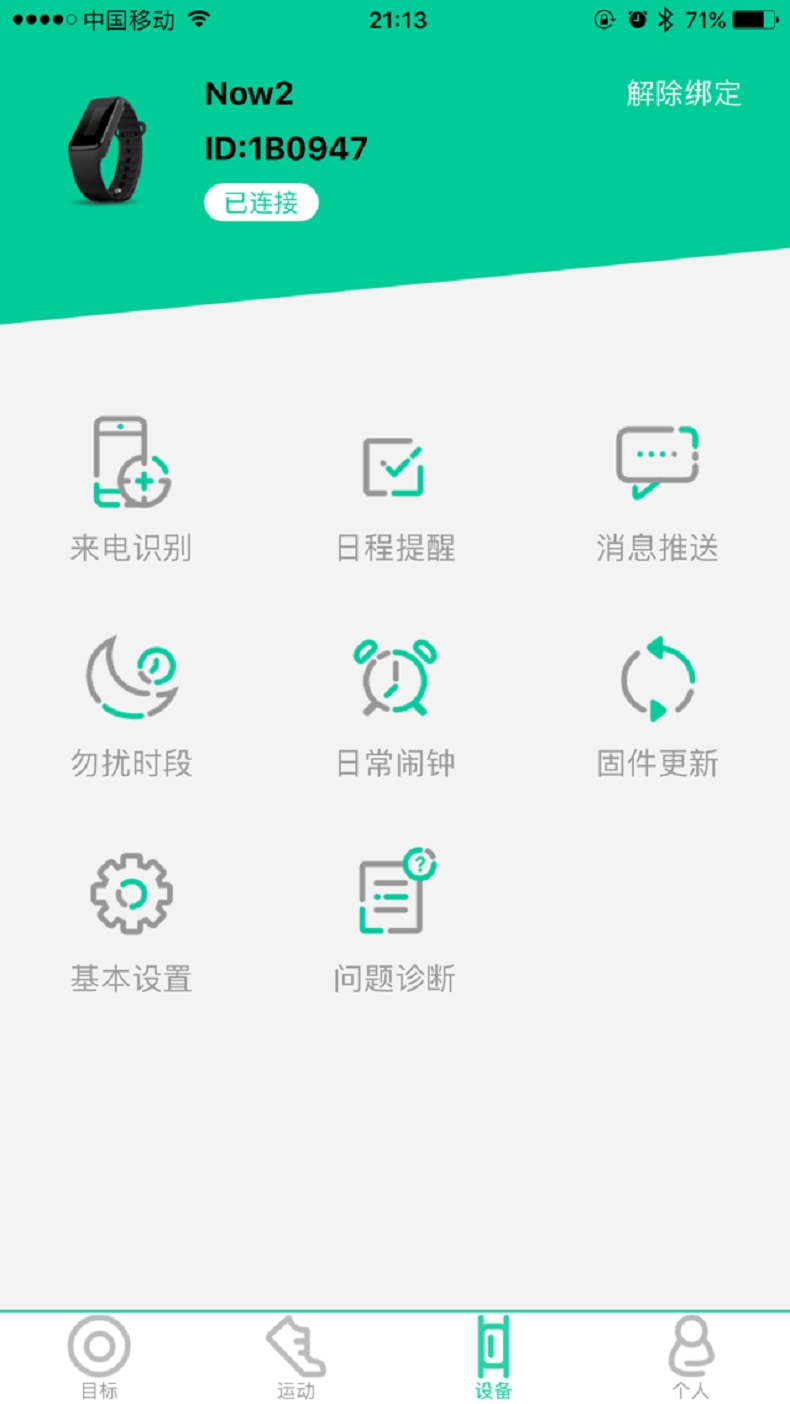This screenshot has height=1404, width=790.
Task: Select the 设备 tab
Action: [x=494, y=1358]
